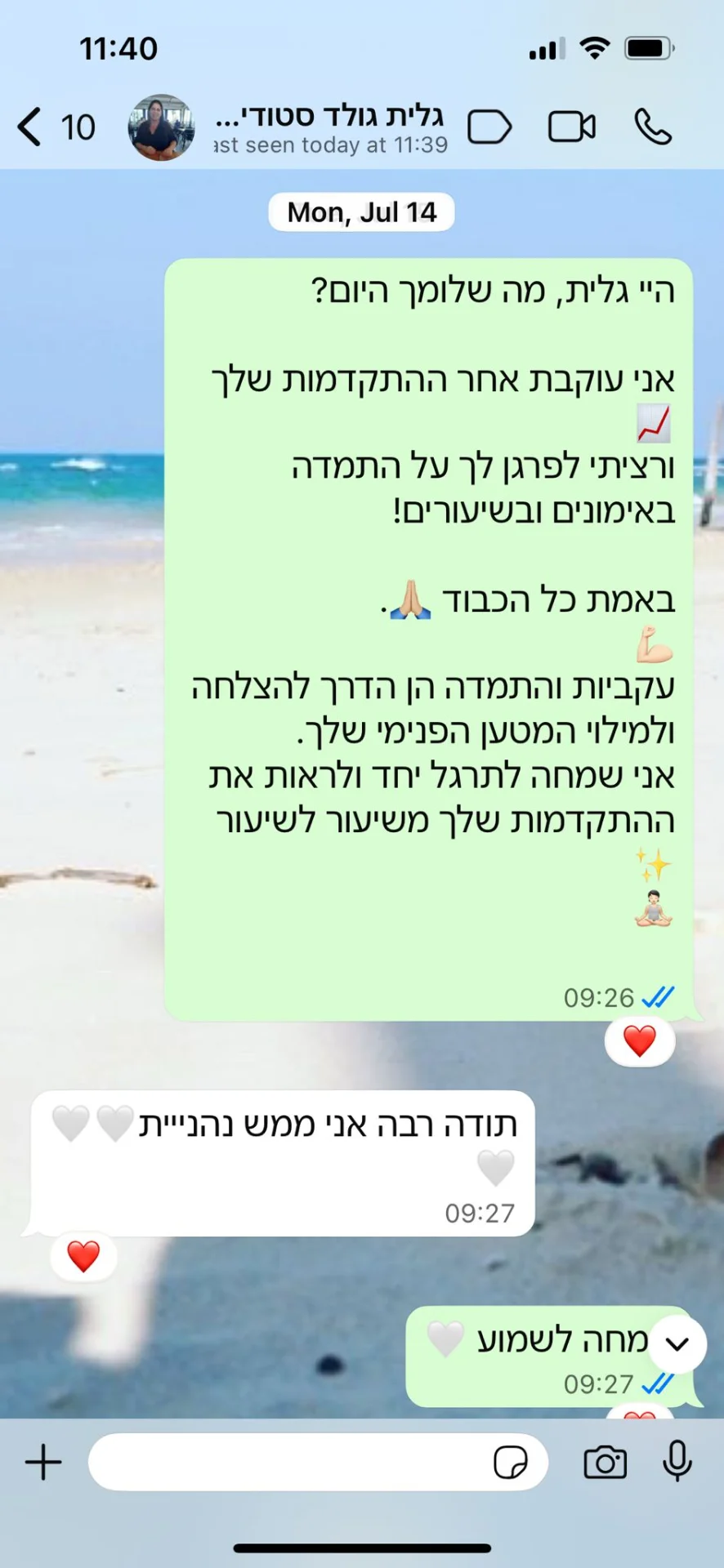
Task: Open the sticker picker
Action: point(511,1463)
